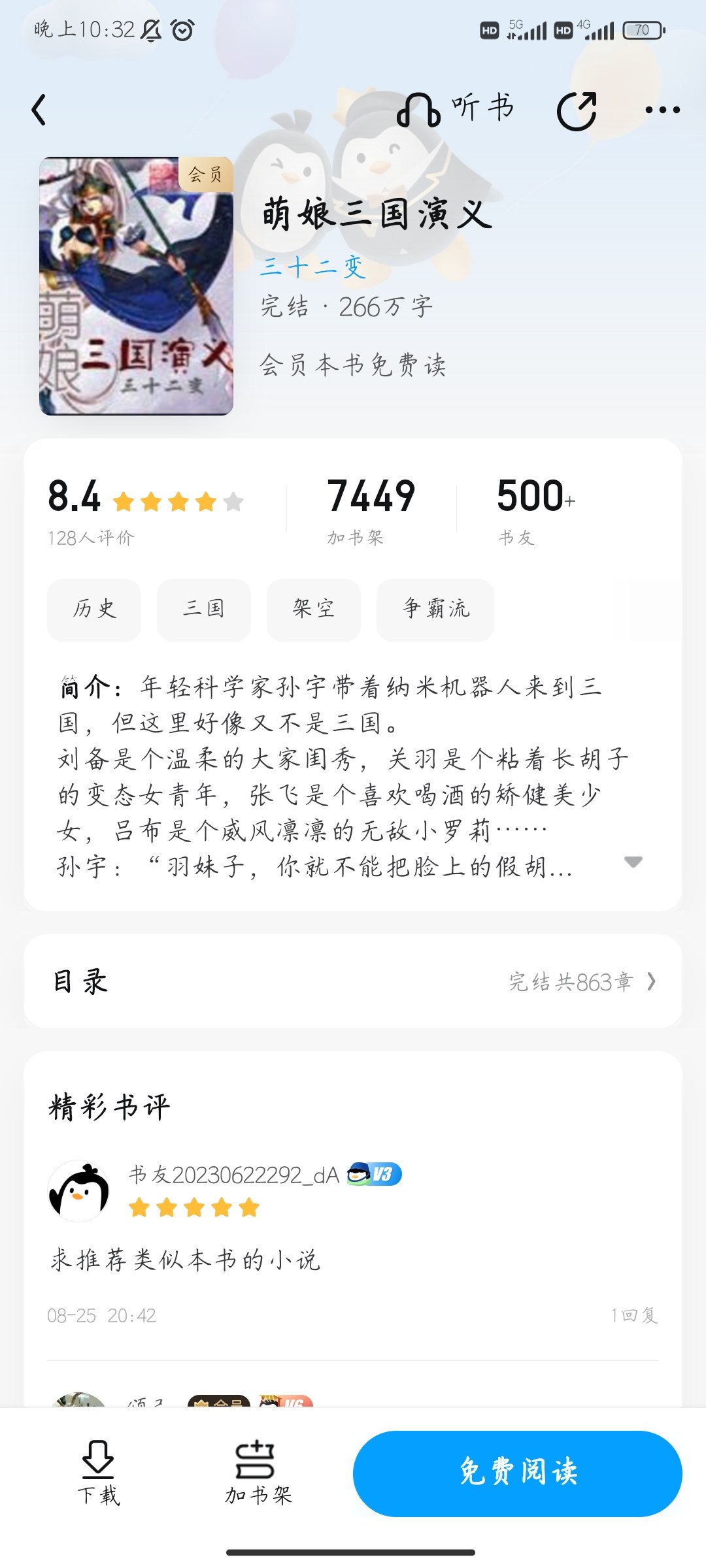Go back using the top-left arrow
706x1568 pixels.
pyautogui.click(x=39, y=110)
